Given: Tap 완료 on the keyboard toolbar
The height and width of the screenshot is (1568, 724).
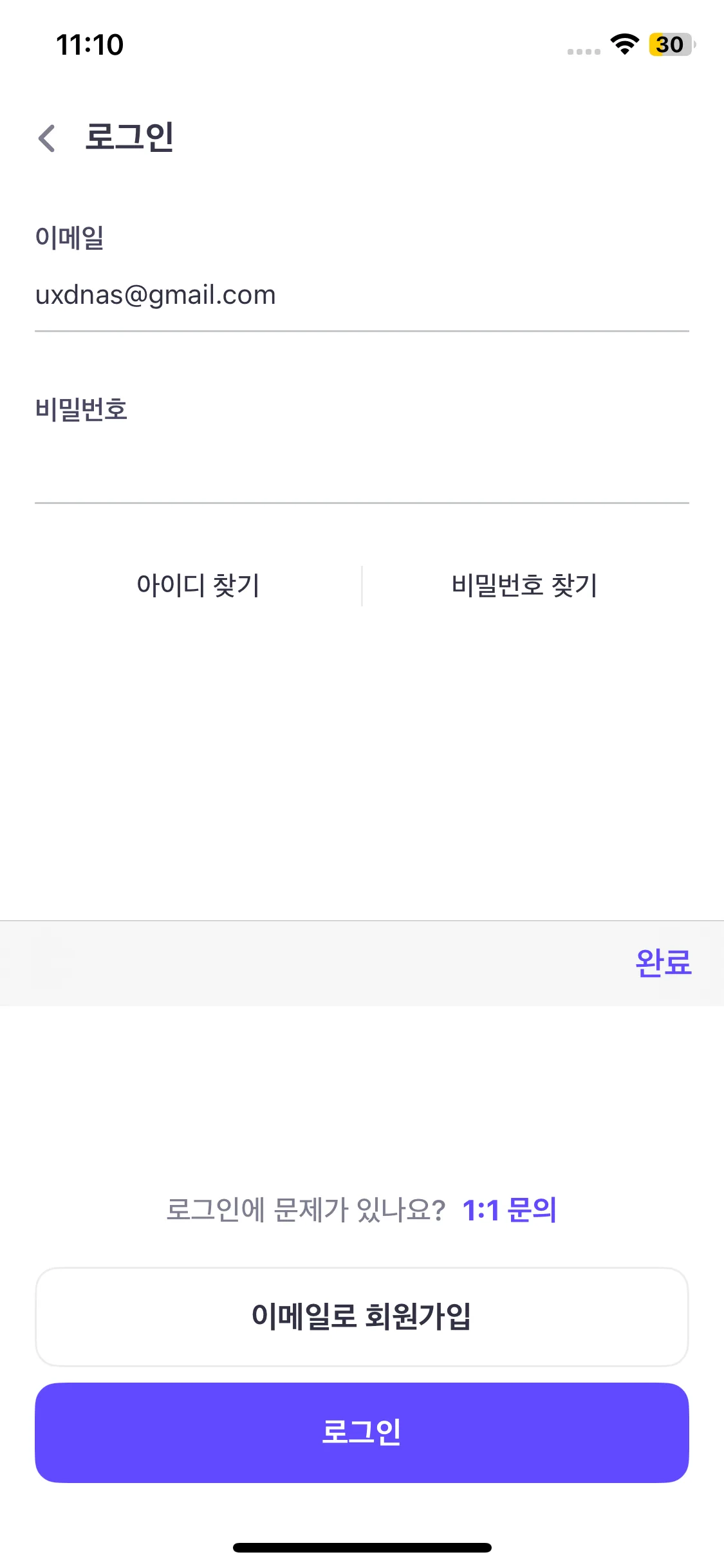Looking at the screenshot, I should click(664, 963).
